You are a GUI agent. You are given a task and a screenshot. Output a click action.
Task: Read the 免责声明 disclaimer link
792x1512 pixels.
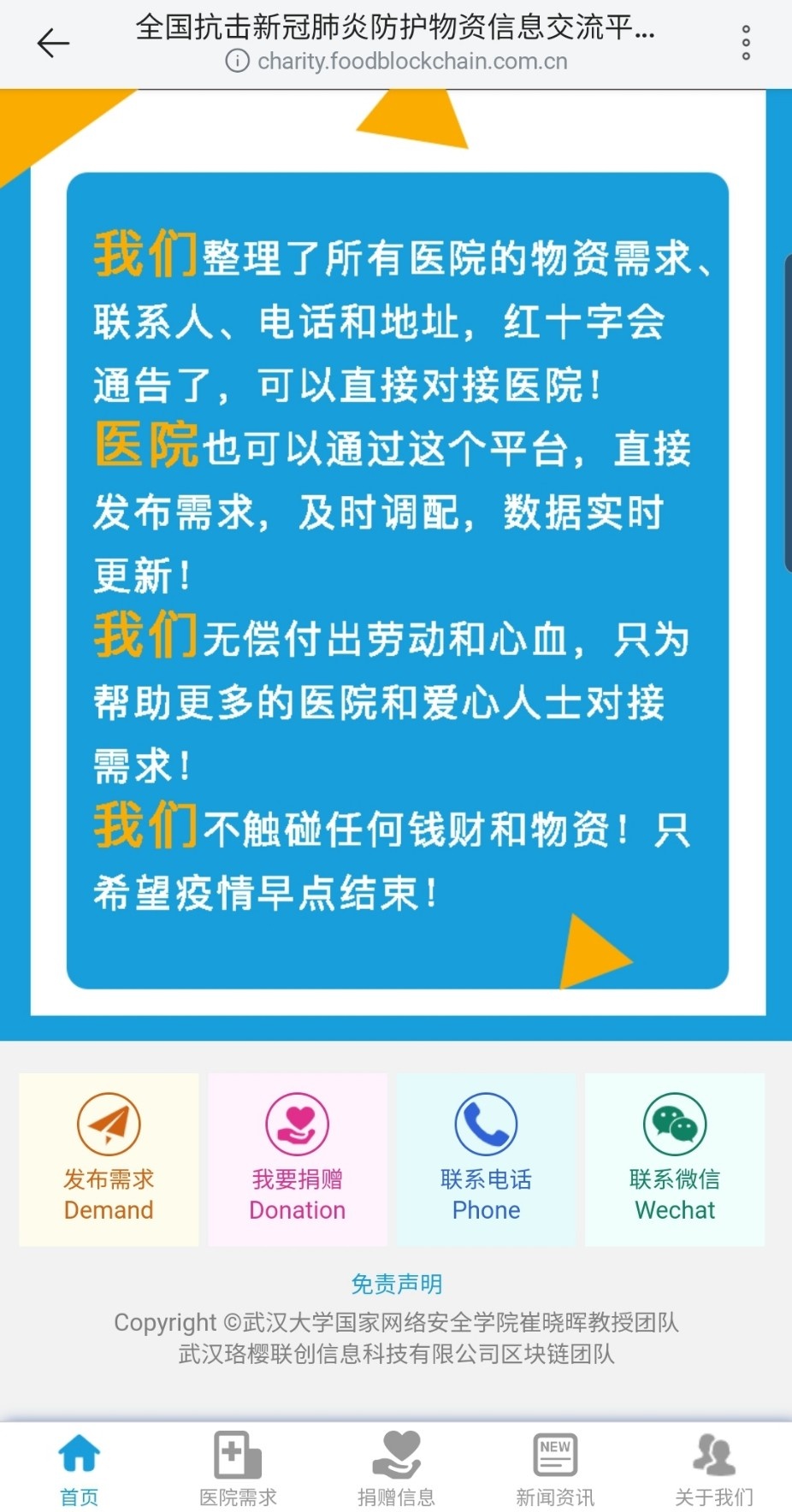pos(396,1284)
